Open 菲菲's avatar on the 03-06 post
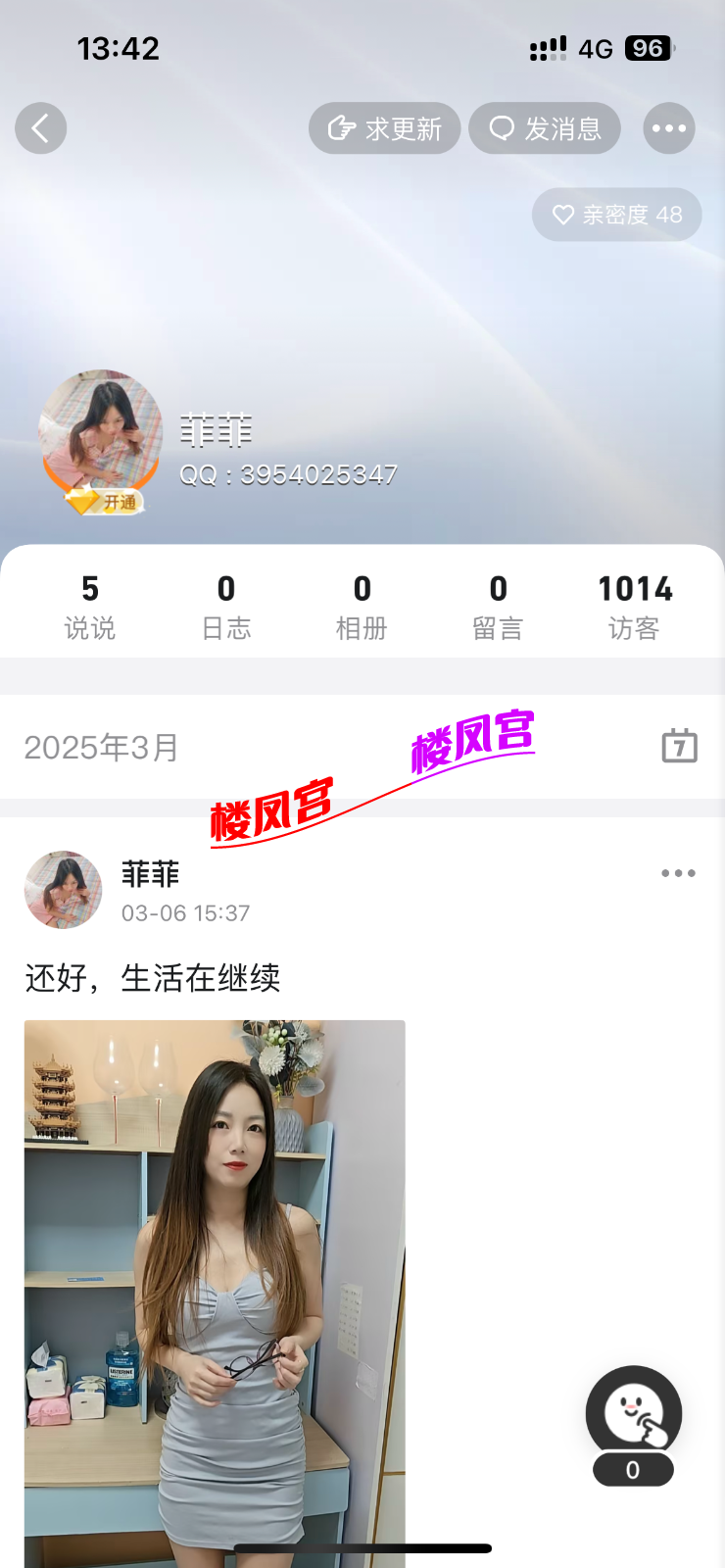Image resolution: width=725 pixels, height=1568 pixels. 64,890
